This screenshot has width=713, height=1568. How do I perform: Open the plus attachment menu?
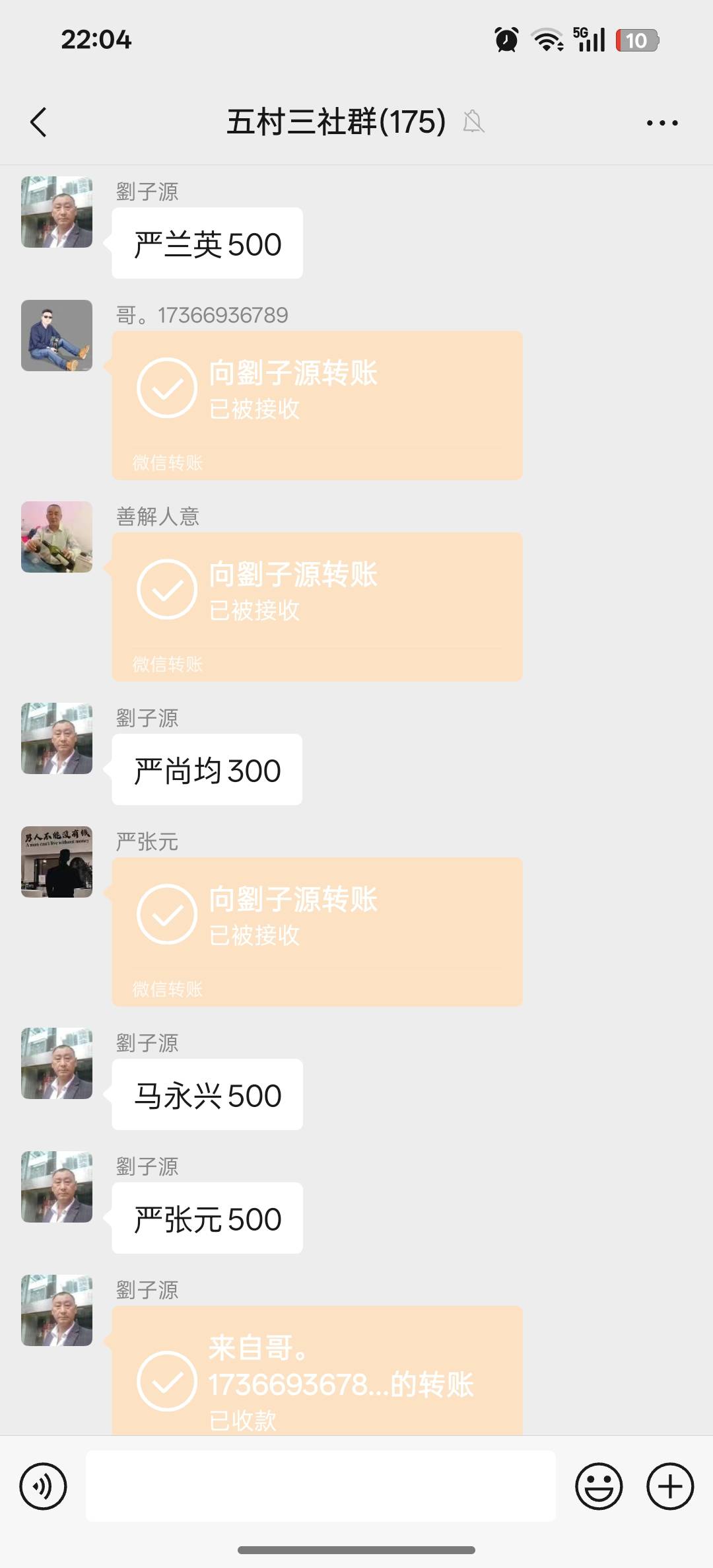point(670,1486)
